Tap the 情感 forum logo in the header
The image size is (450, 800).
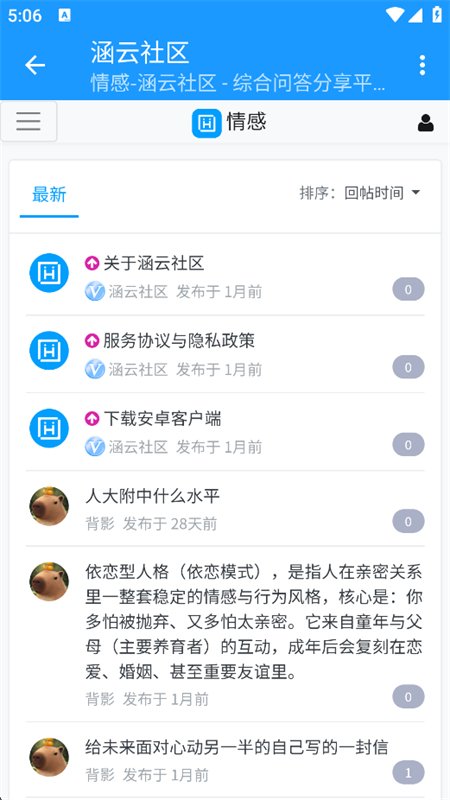pyautogui.click(x=207, y=123)
